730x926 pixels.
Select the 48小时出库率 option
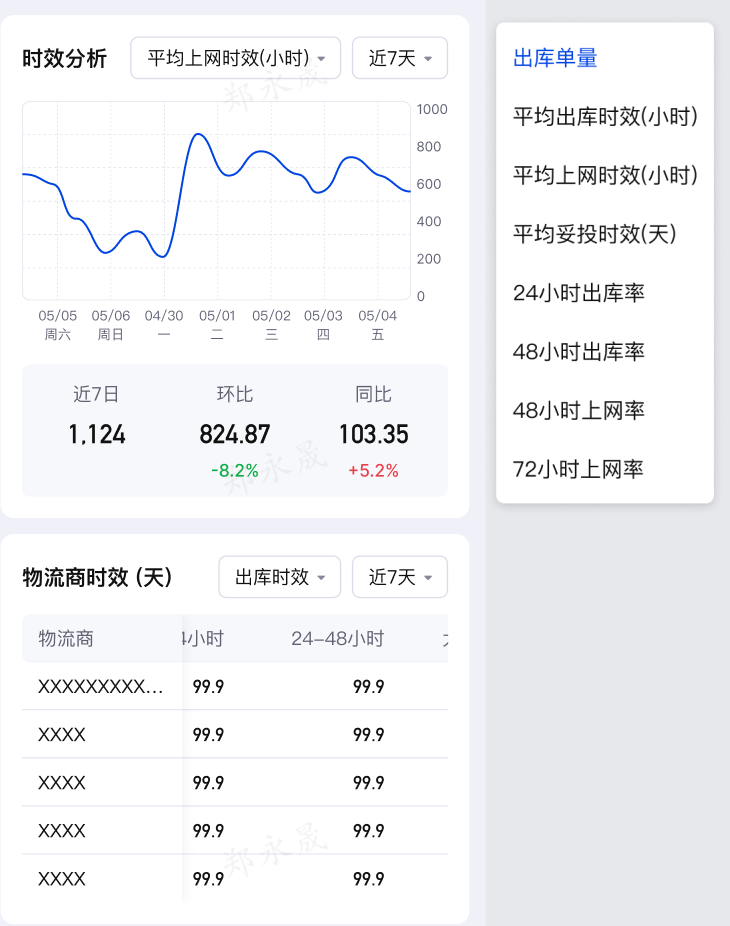[578, 352]
